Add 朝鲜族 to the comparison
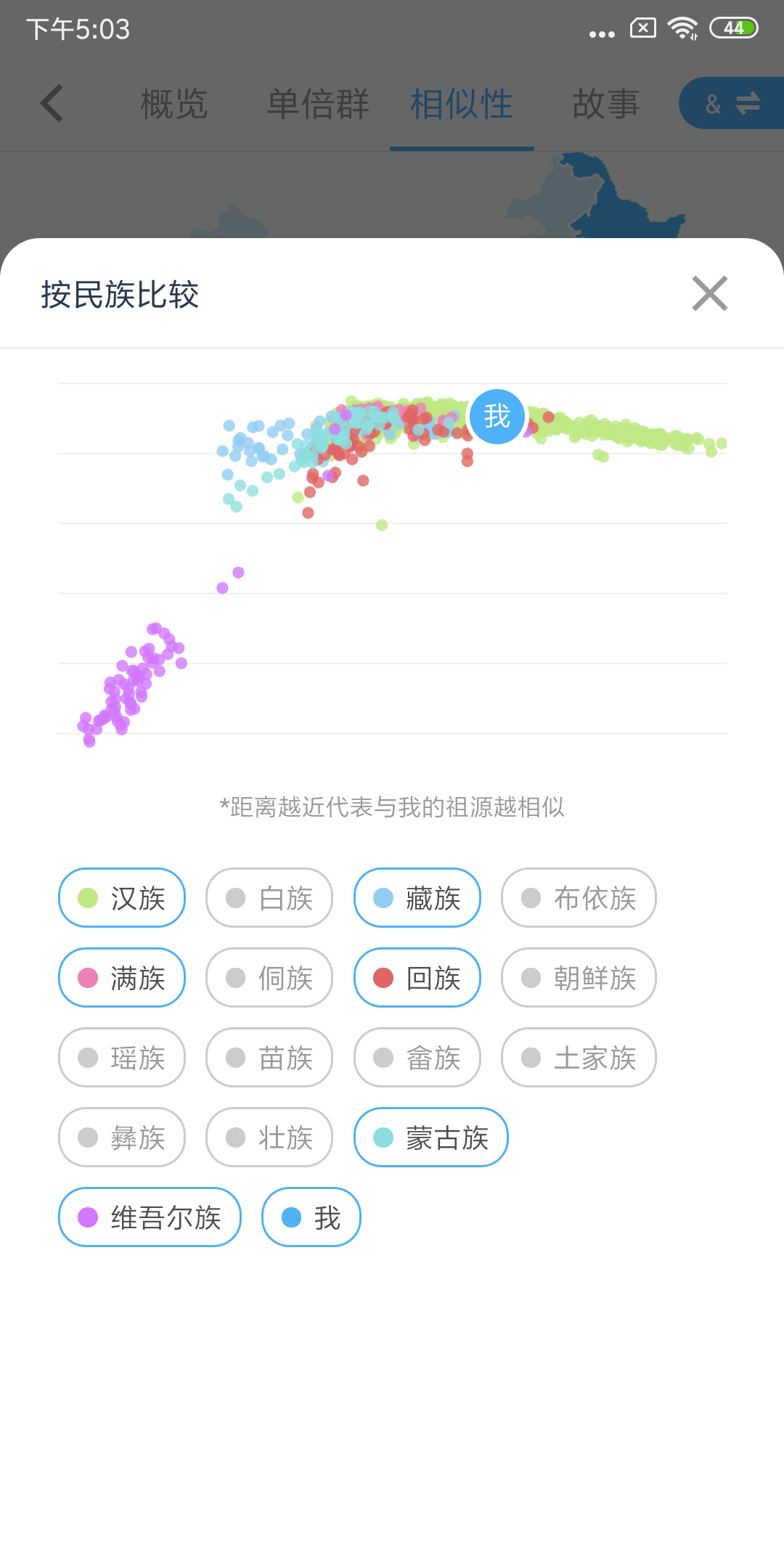The width and height of the screenshot is (784, 1568). pos(579,977)
